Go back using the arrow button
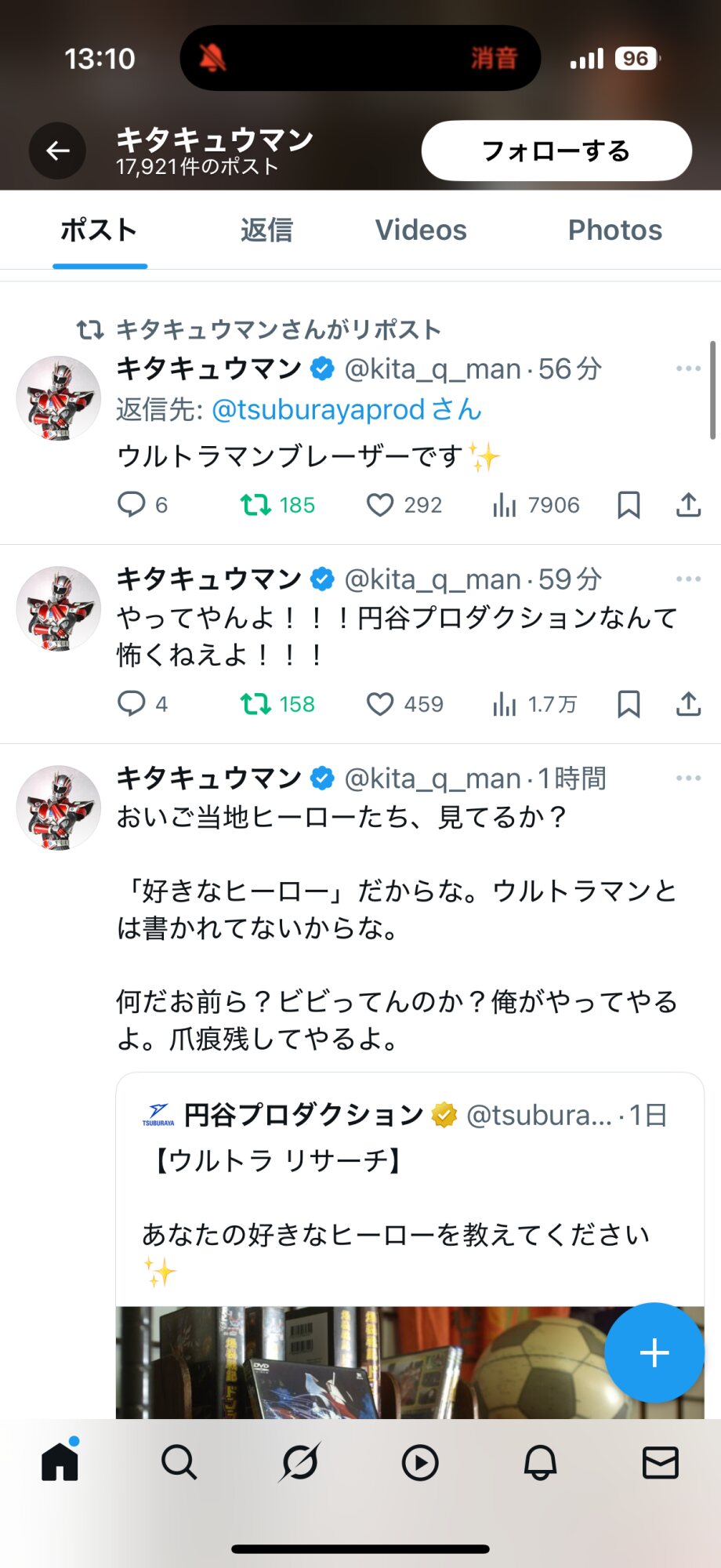 pos(57,151)
